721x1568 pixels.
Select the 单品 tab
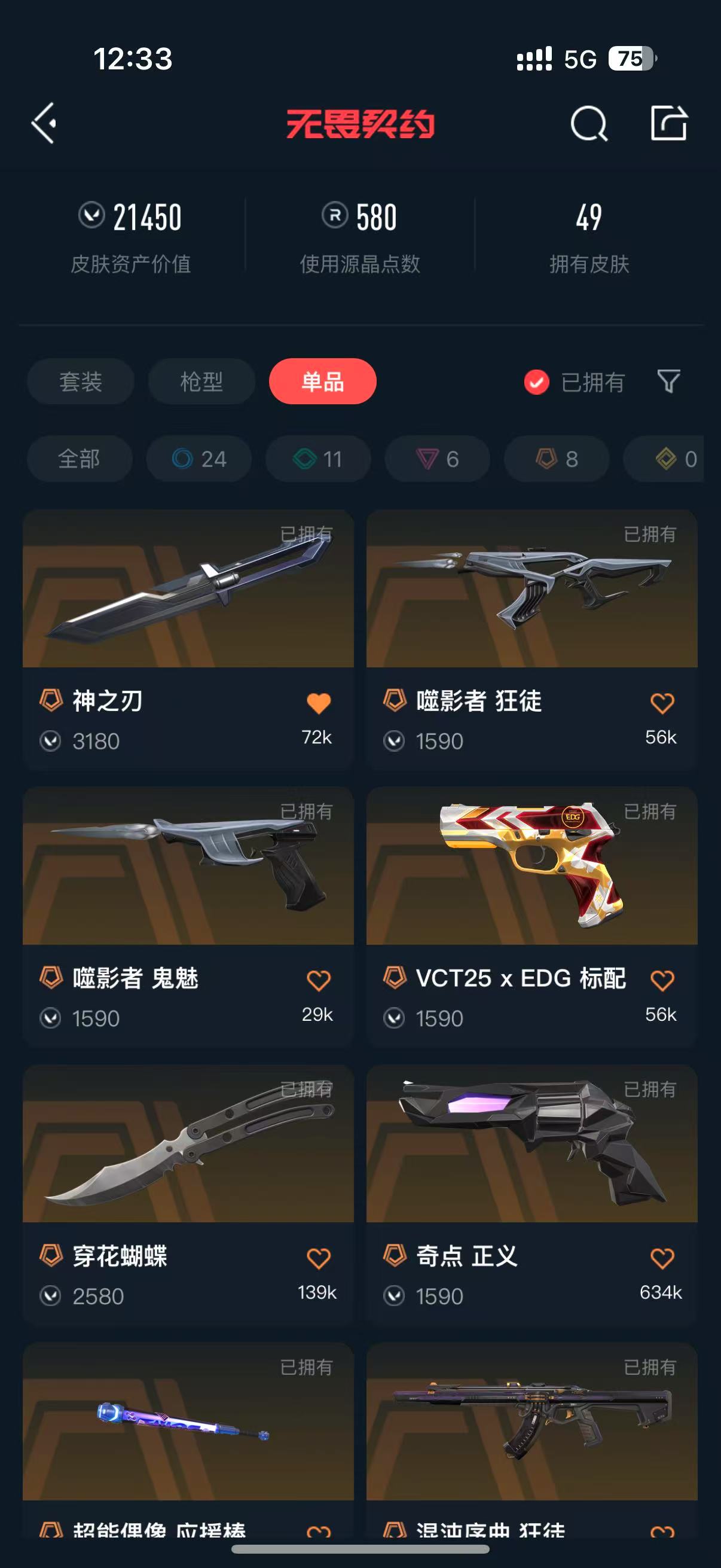click(x=322, y=382)
